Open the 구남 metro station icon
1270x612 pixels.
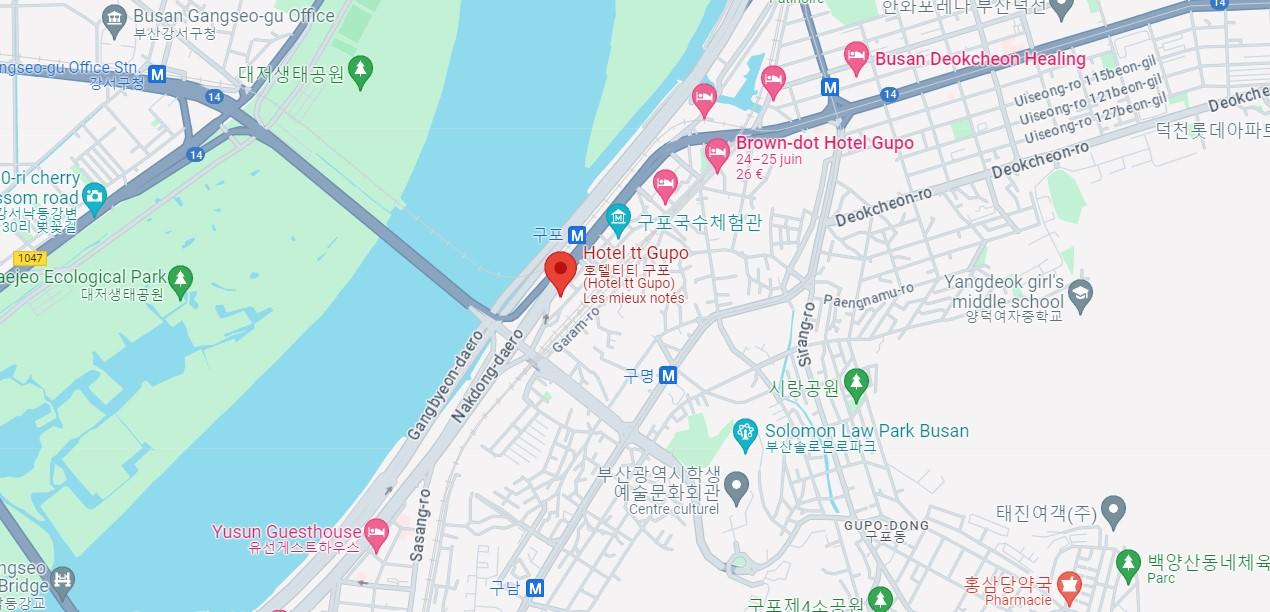pos(535,588)
